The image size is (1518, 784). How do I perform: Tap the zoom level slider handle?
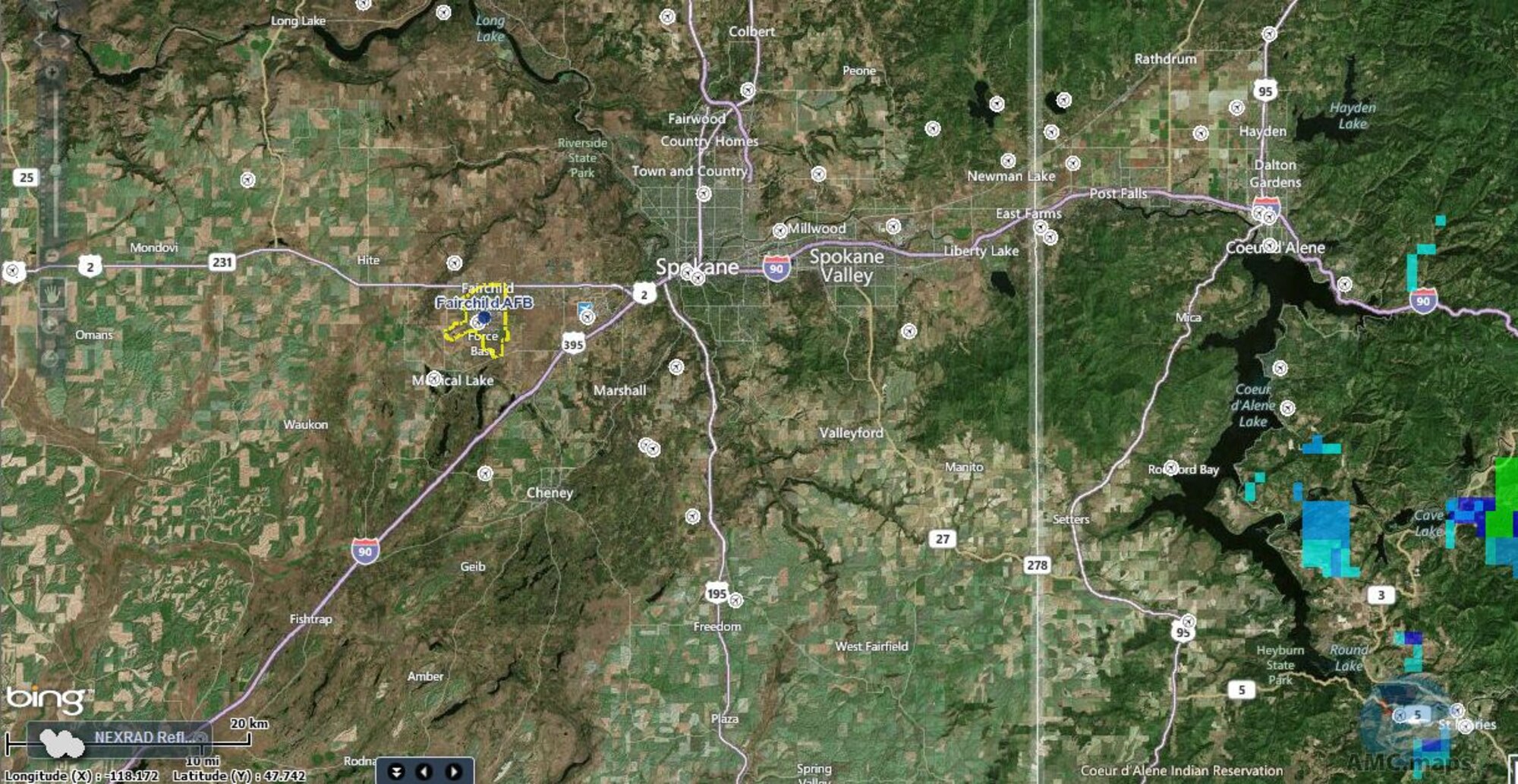[x=55, y=169]
